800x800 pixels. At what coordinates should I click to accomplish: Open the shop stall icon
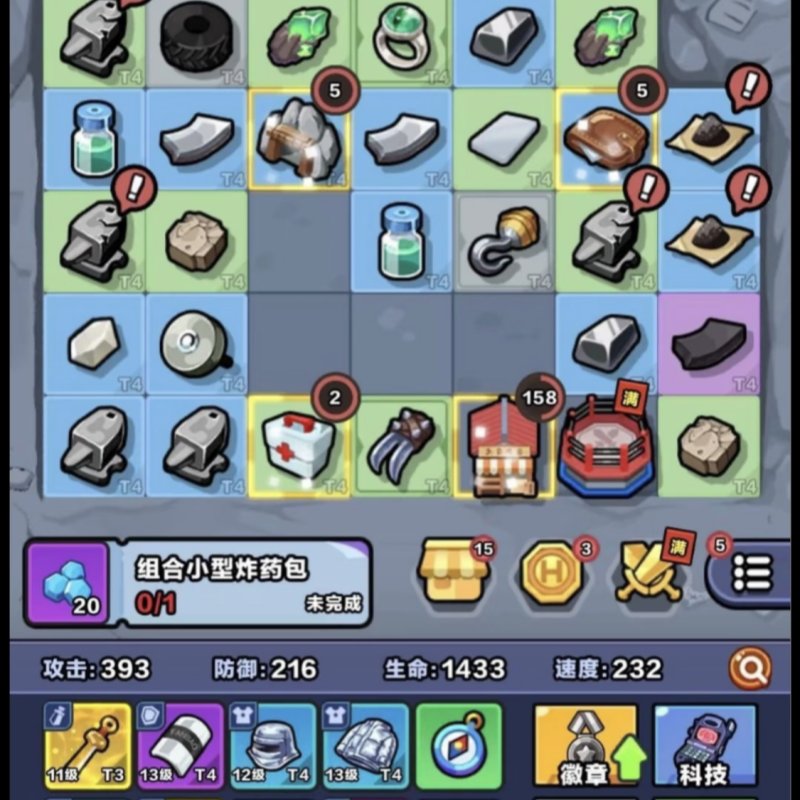click(x=454, y=572)
